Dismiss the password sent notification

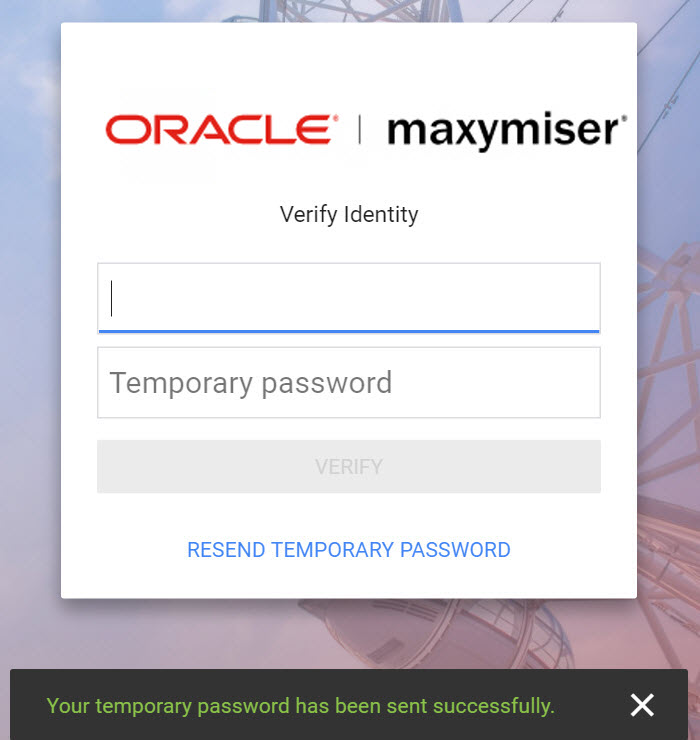[642, 705]
